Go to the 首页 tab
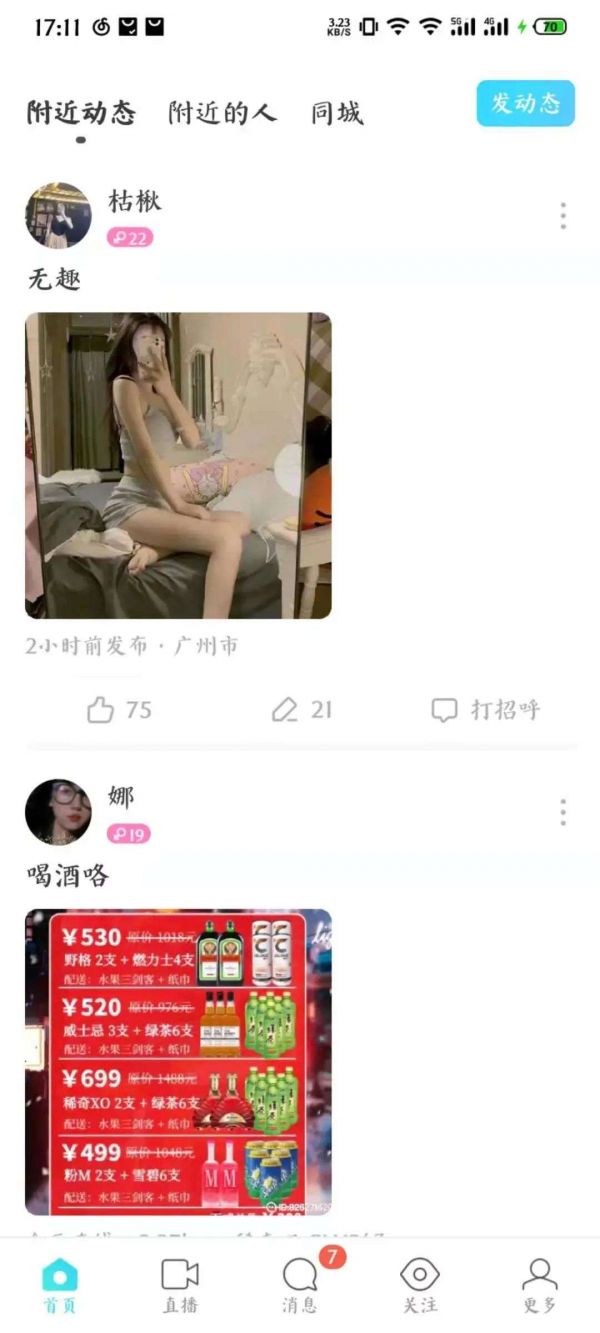Screen dimensions: 600x1333 59,1285
